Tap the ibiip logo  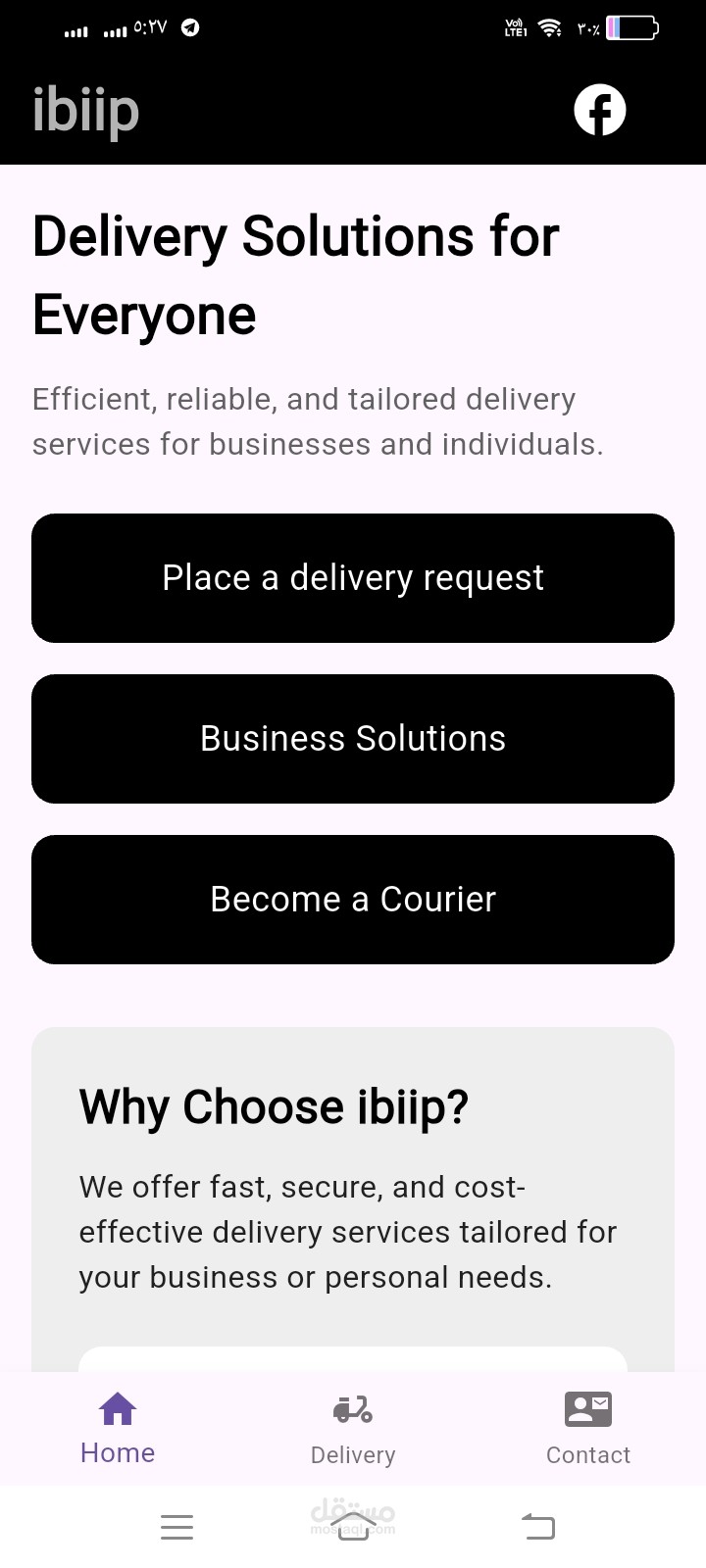point(84,109)
